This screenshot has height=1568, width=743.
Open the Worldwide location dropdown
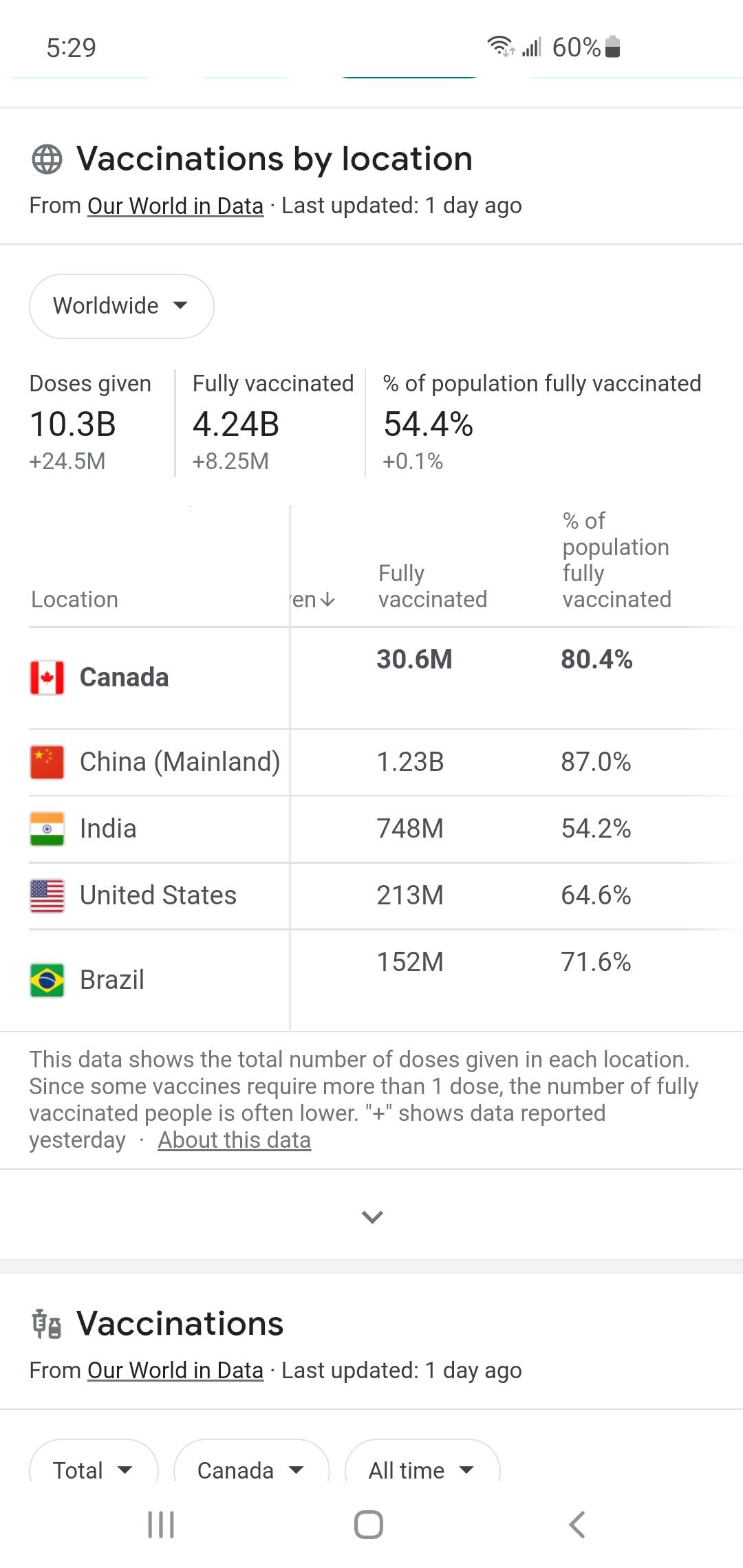[121, 306]
